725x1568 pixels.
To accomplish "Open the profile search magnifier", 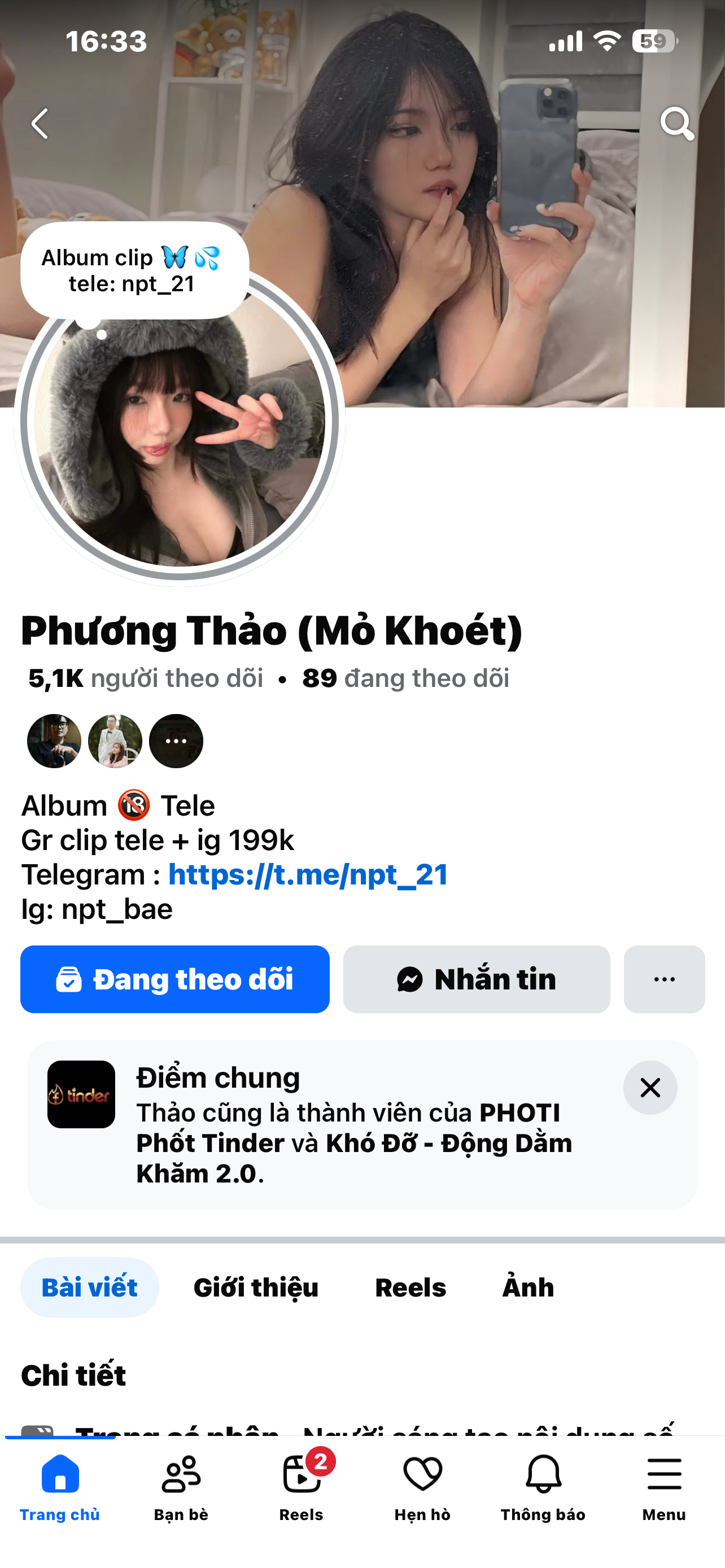I will click(x=676, y=124).
